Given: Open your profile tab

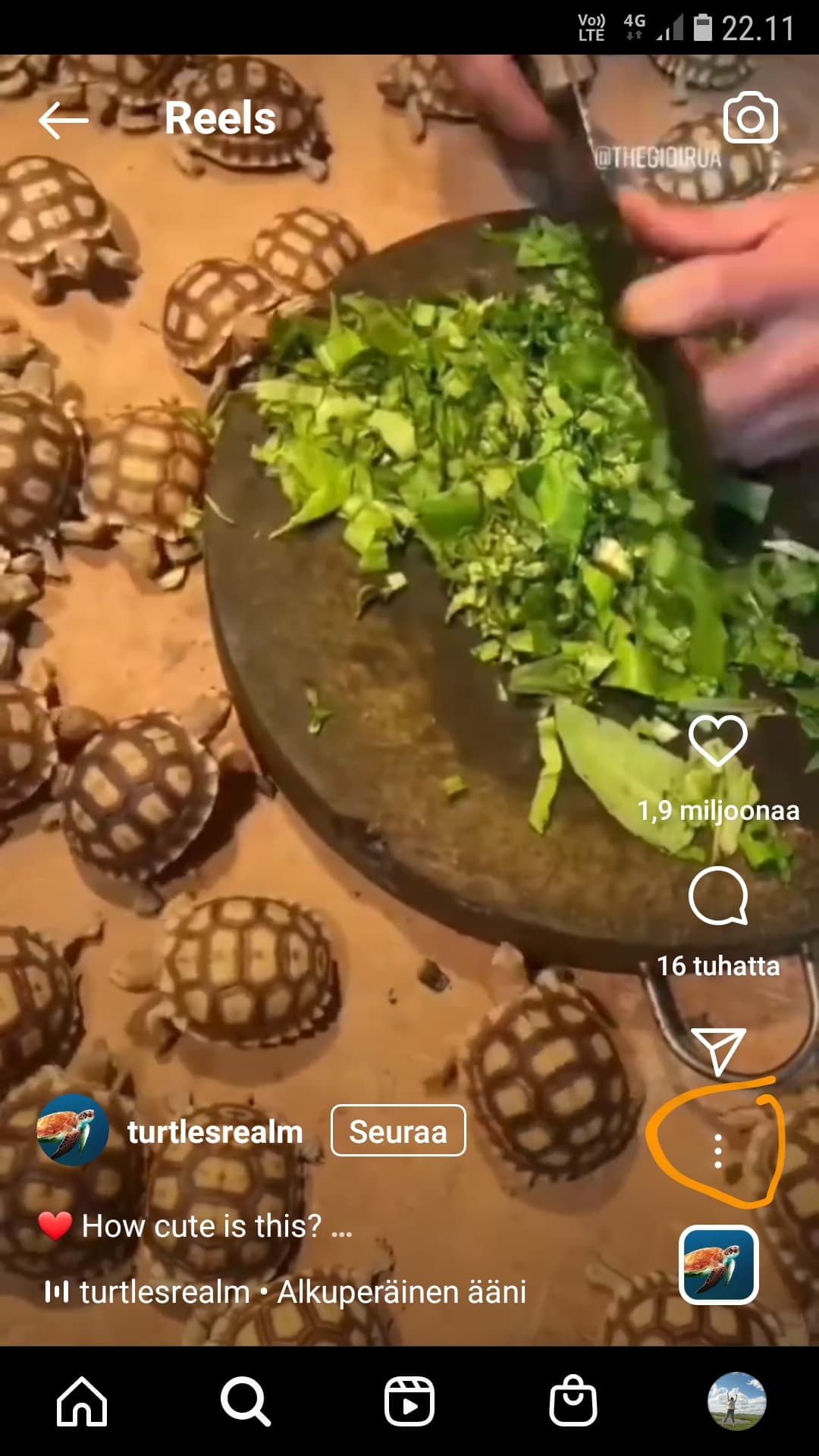Looking at the screenshot, I should click(x=736, y=1401).
